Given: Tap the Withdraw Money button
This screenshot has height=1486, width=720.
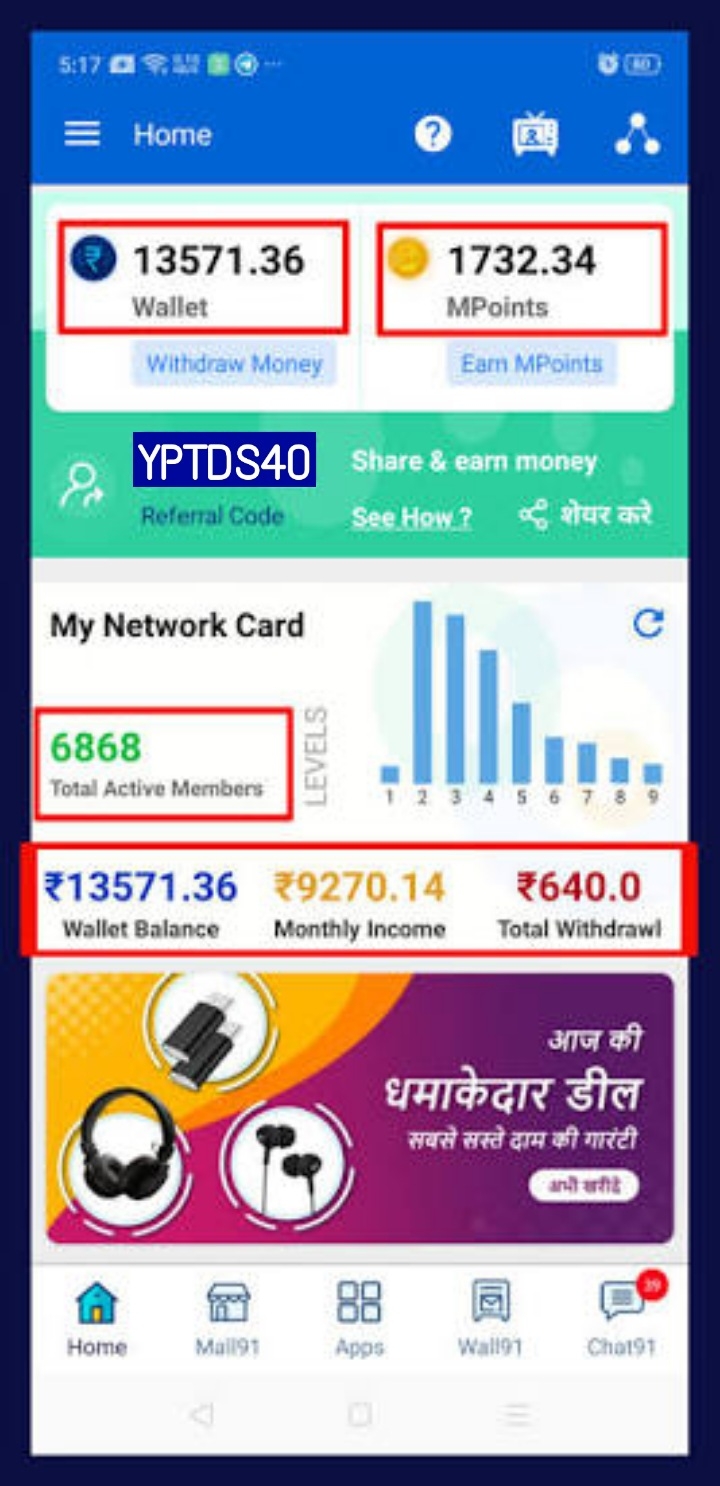Looking at the screenshot, I should (x=234, y=364).
